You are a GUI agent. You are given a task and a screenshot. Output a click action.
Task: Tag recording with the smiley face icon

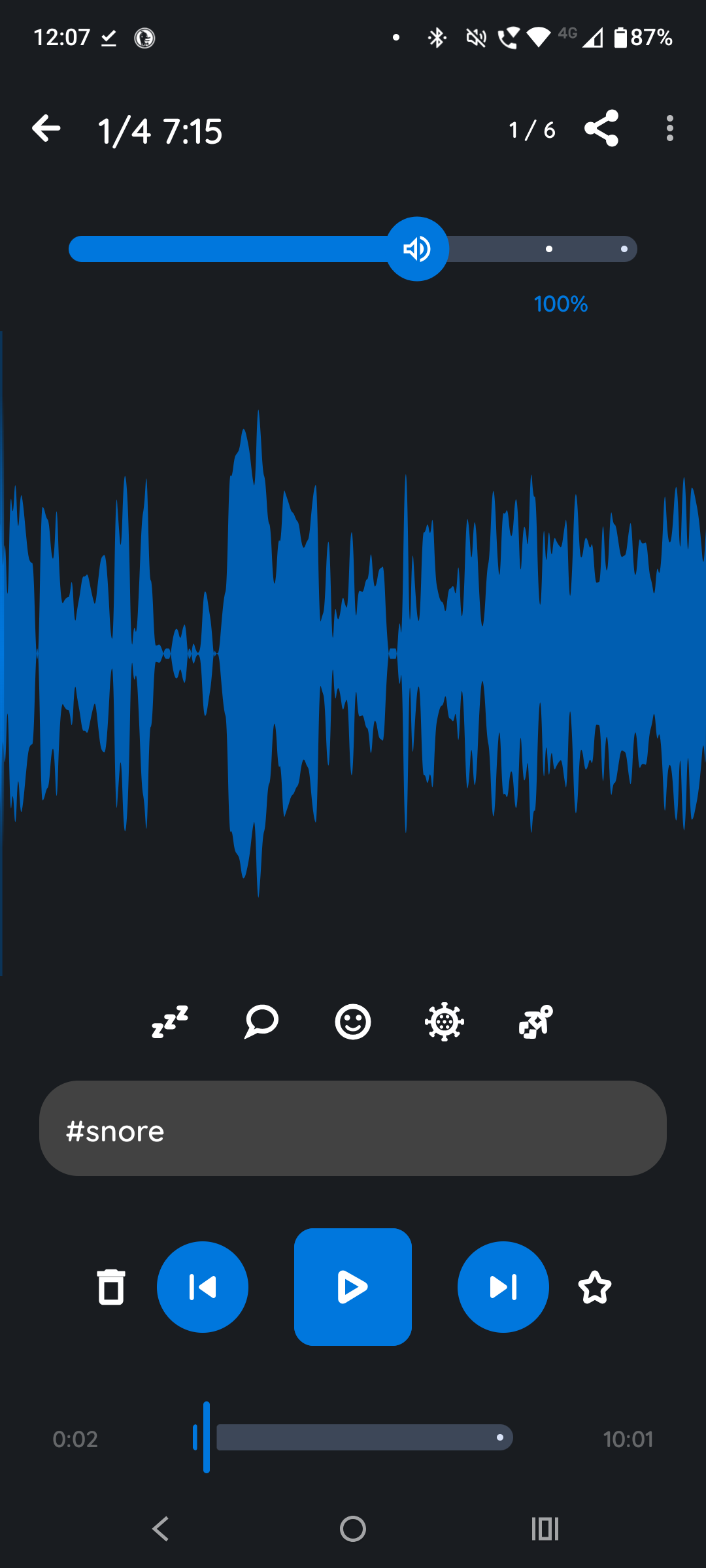click(x=353, y=1022)
